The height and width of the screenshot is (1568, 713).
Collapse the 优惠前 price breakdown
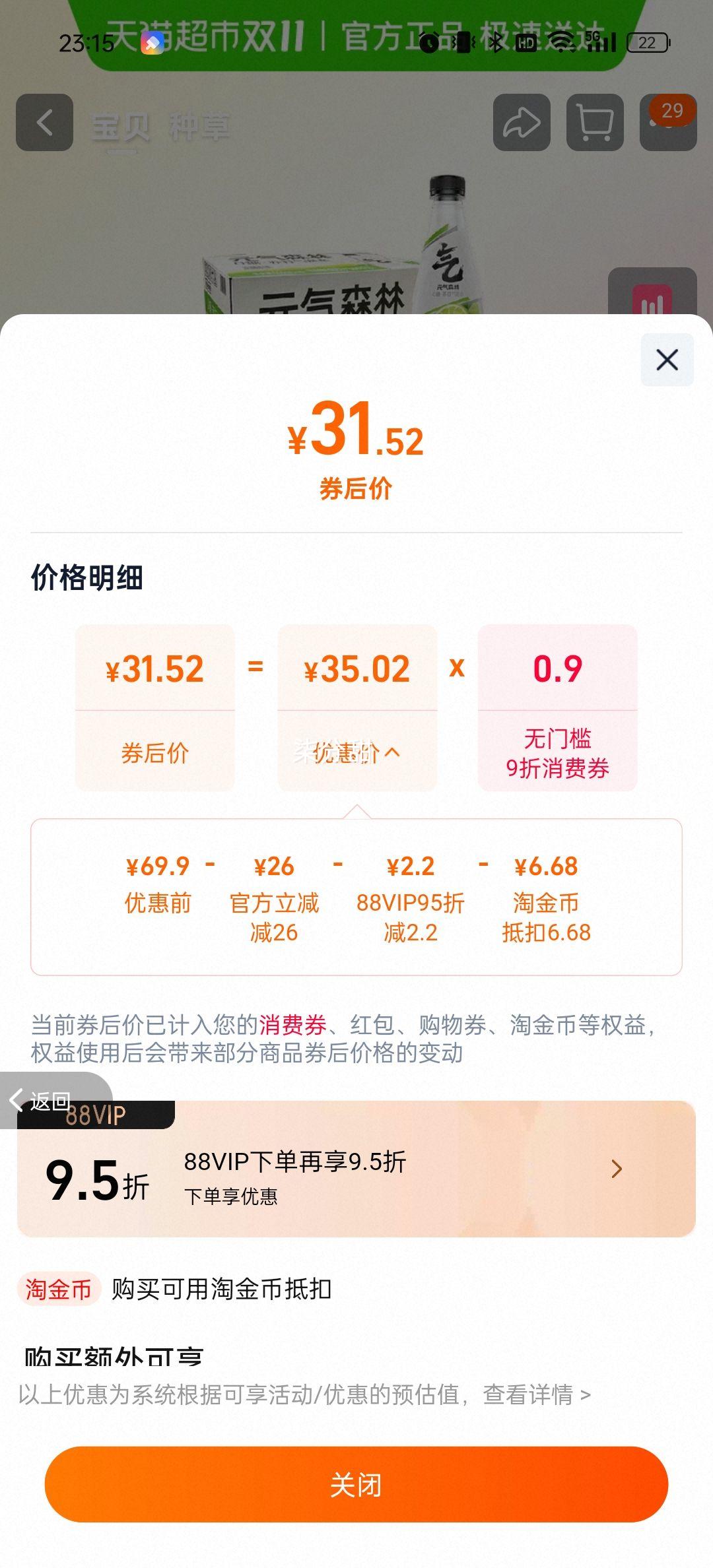357,752
